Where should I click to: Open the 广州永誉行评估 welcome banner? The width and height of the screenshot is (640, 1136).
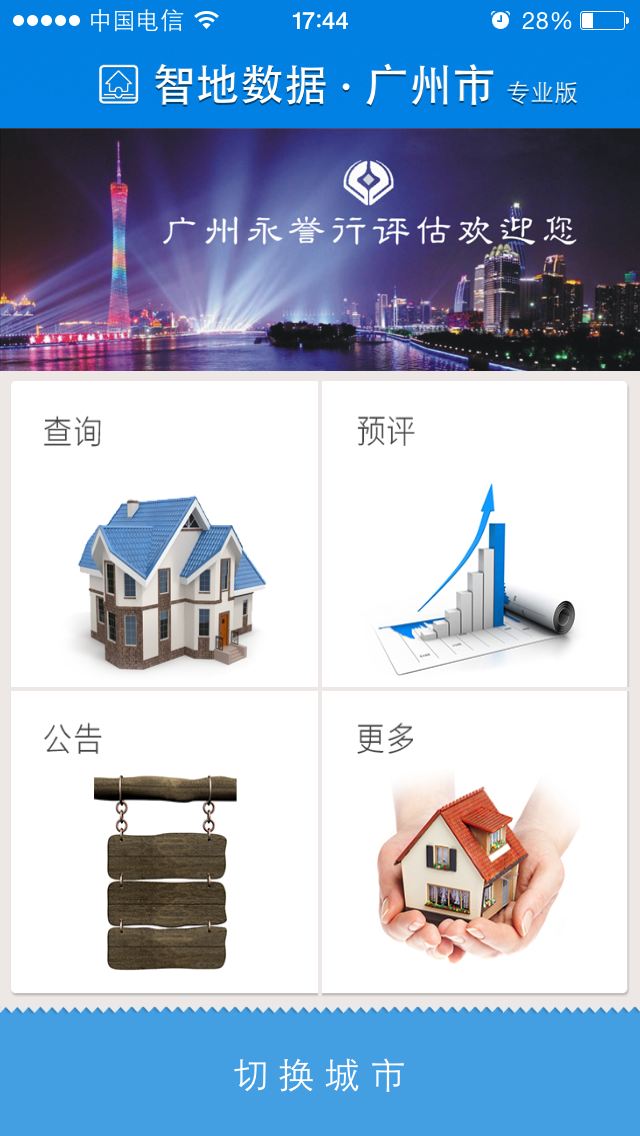tap(320, 250)
